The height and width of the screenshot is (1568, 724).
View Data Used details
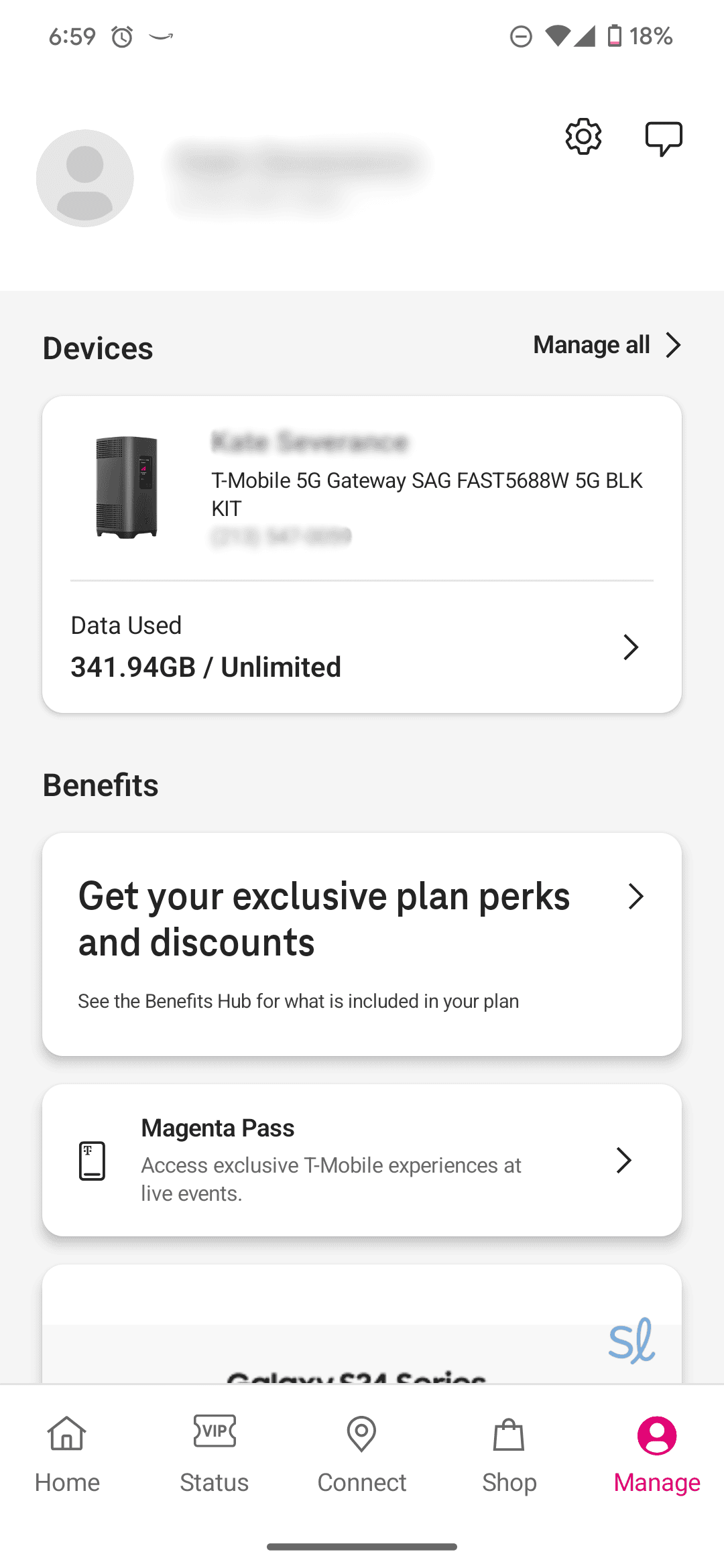point(362,647)
